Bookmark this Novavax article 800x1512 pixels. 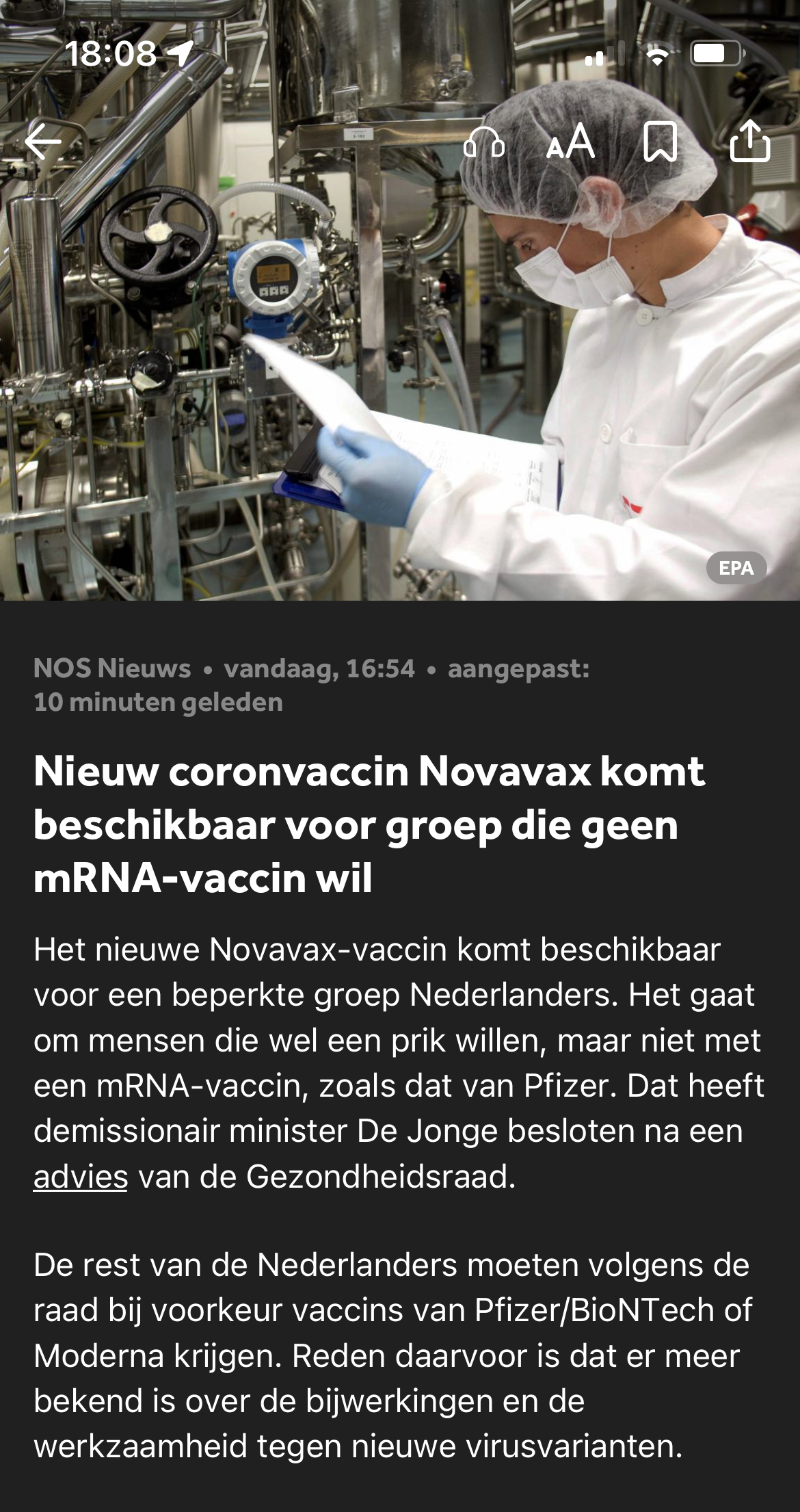661,142
